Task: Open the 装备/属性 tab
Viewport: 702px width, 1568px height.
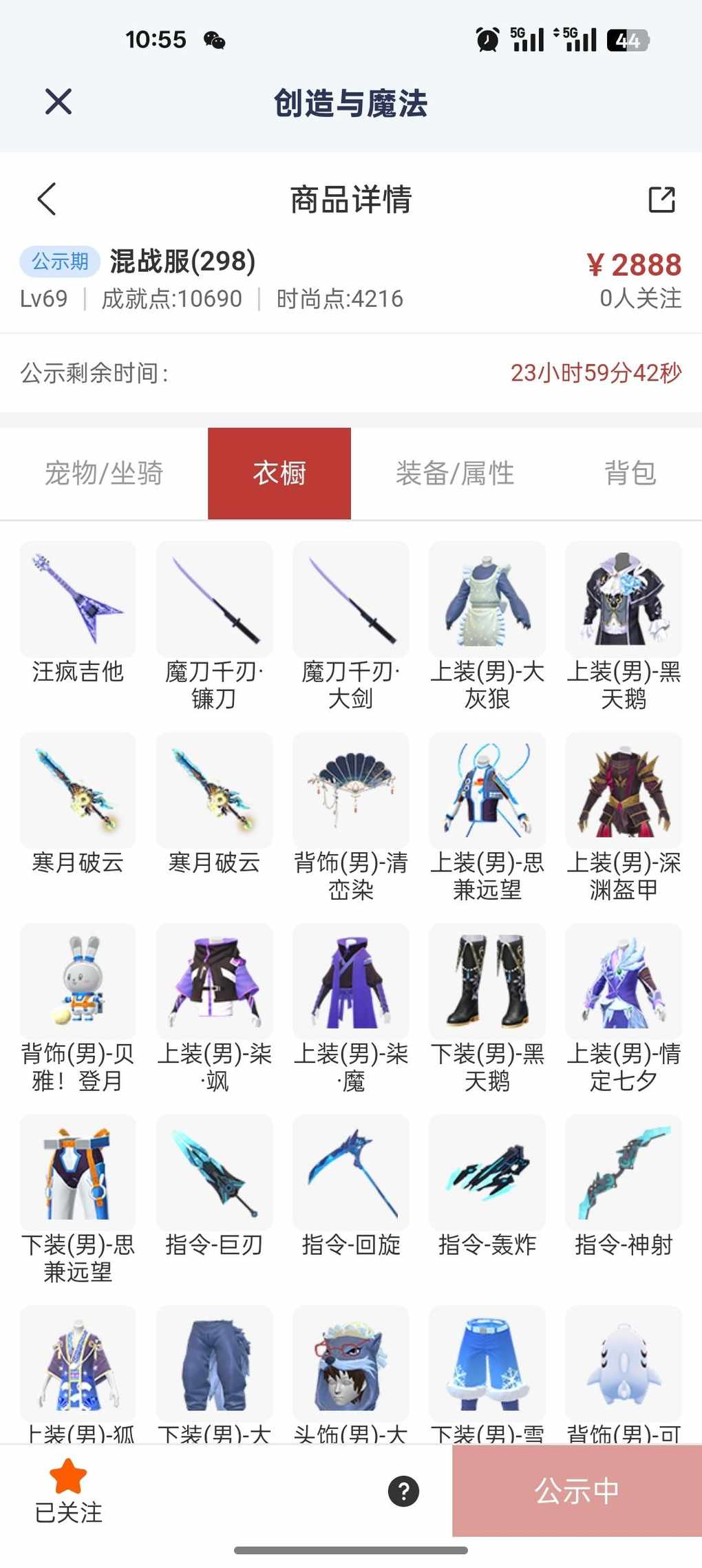Action: [x=455, y=474]
